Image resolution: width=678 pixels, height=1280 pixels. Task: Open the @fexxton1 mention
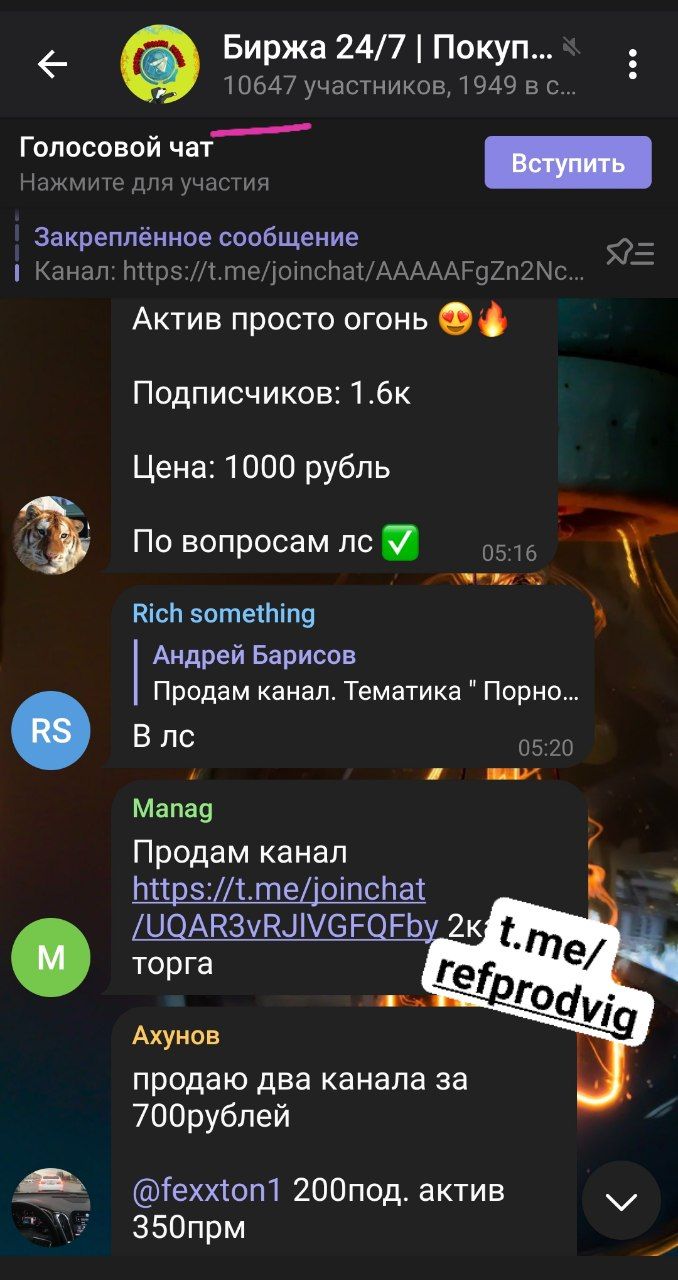point(207,1190)
